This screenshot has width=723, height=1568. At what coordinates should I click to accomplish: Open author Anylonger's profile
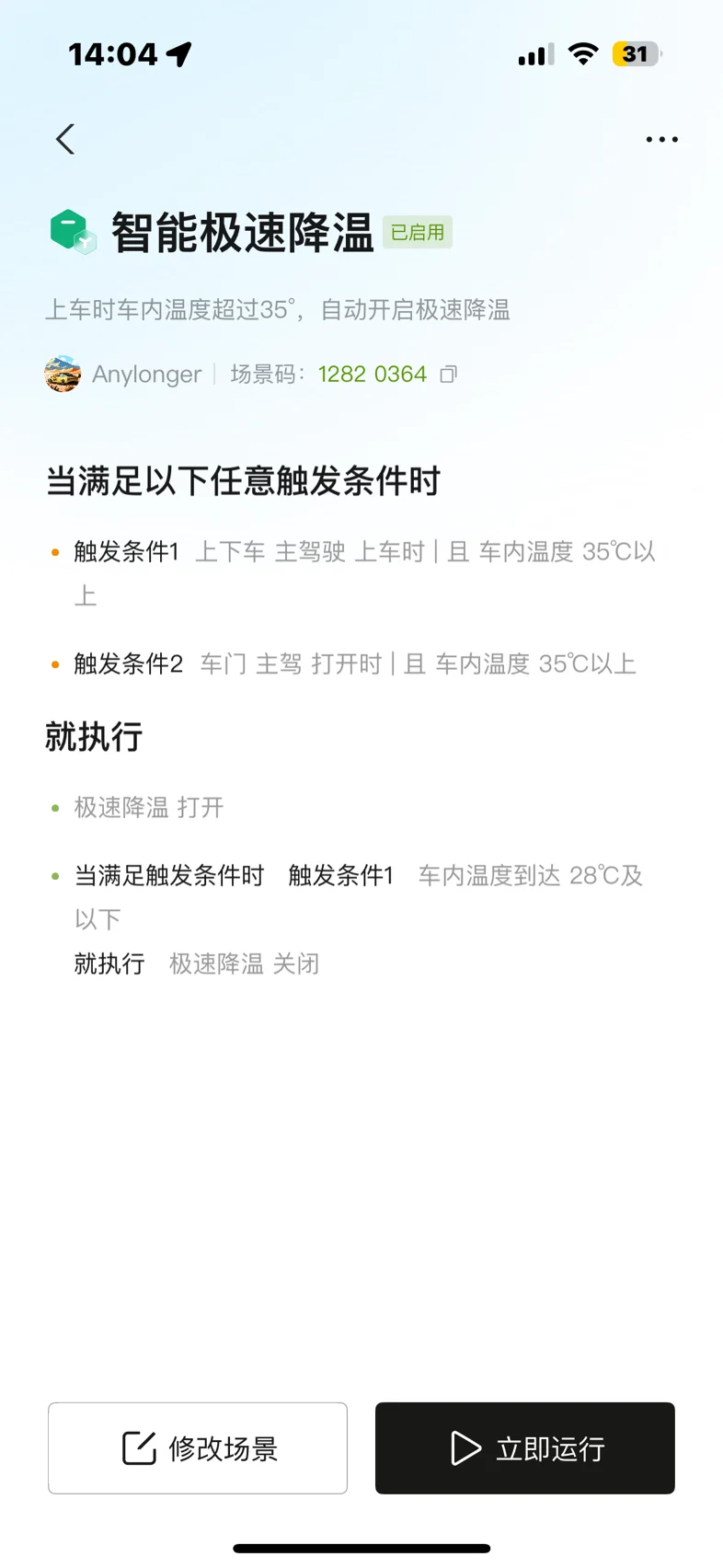point(123,375)
